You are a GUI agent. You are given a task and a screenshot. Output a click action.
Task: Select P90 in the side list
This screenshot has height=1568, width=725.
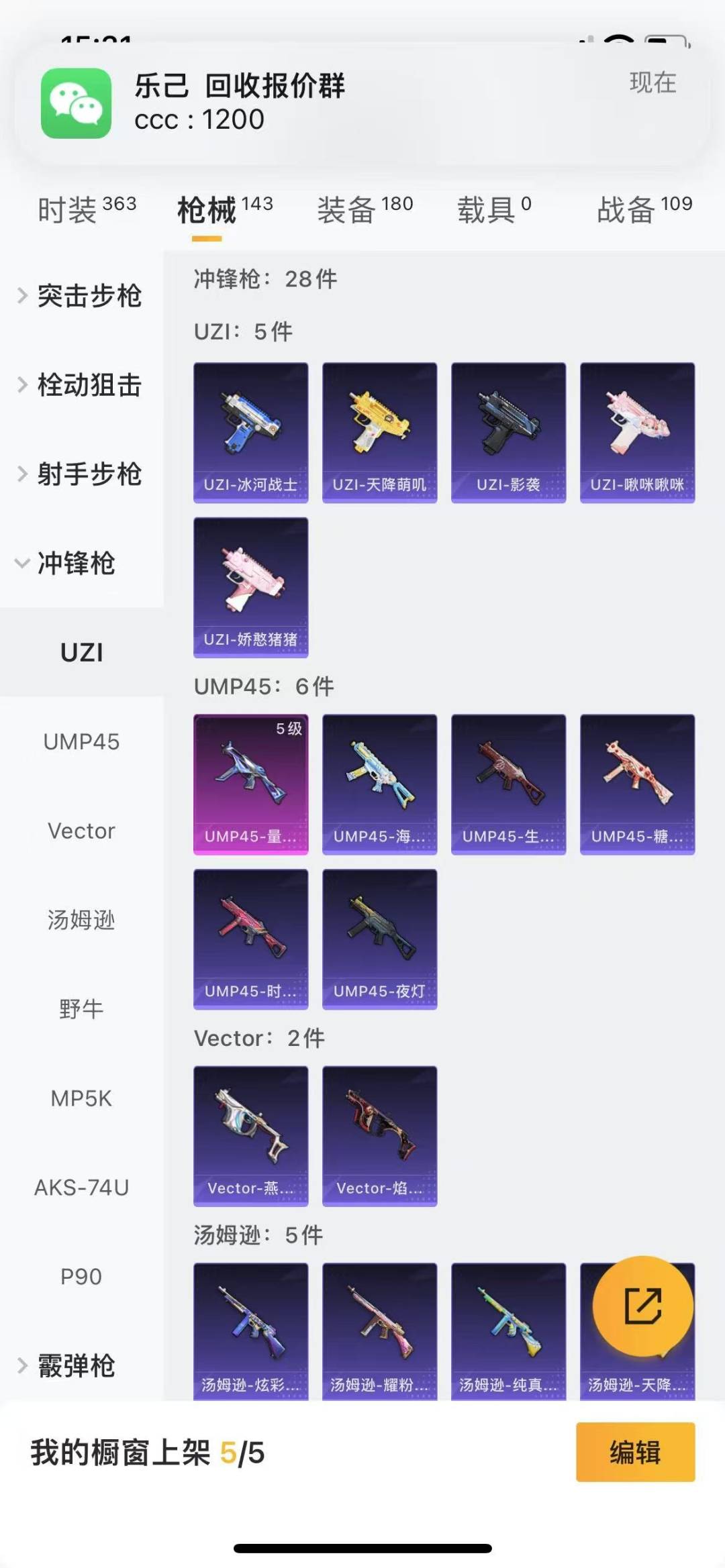coord(81,1276)
